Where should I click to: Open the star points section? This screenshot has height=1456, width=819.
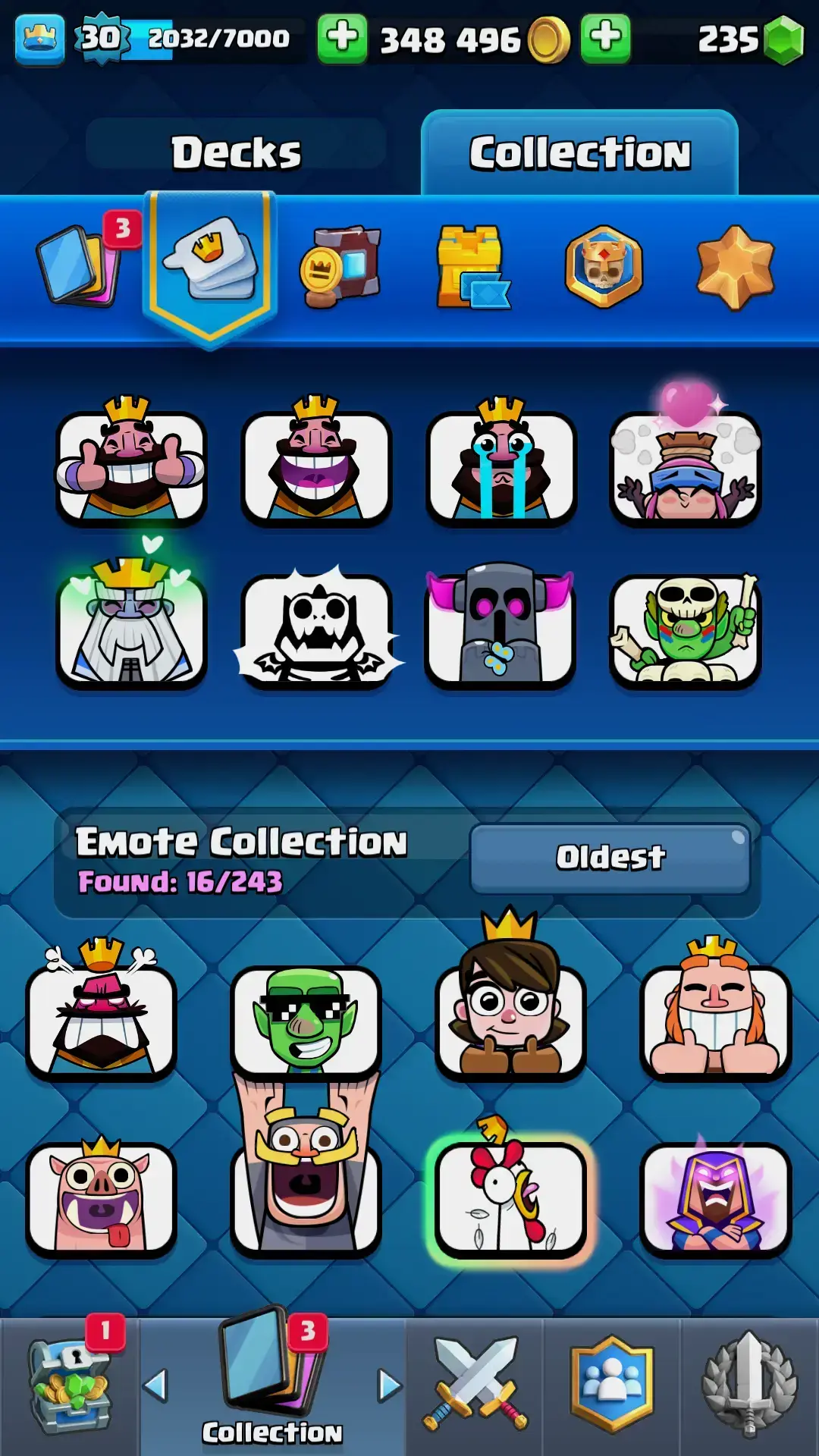(735, 267)
